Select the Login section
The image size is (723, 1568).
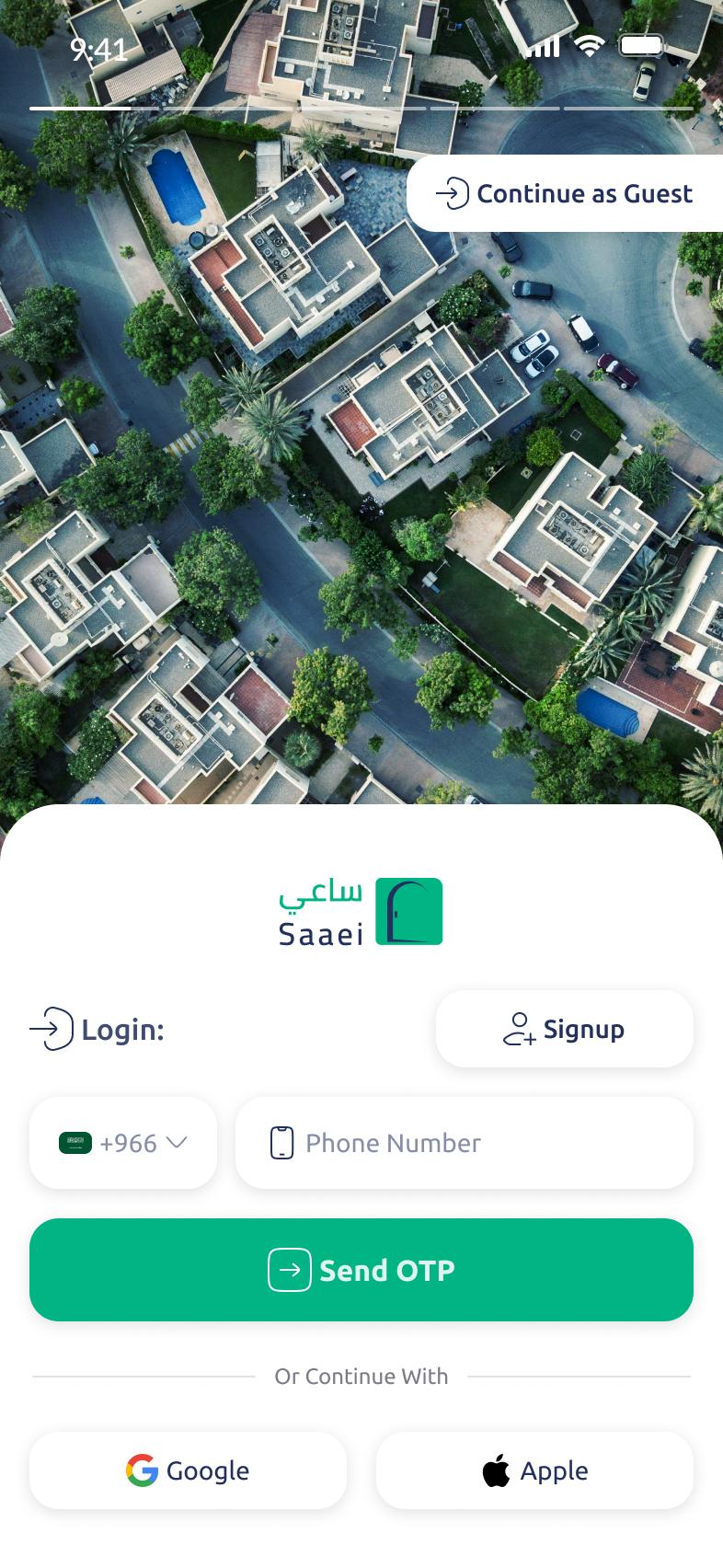[x=97, y=1030]
